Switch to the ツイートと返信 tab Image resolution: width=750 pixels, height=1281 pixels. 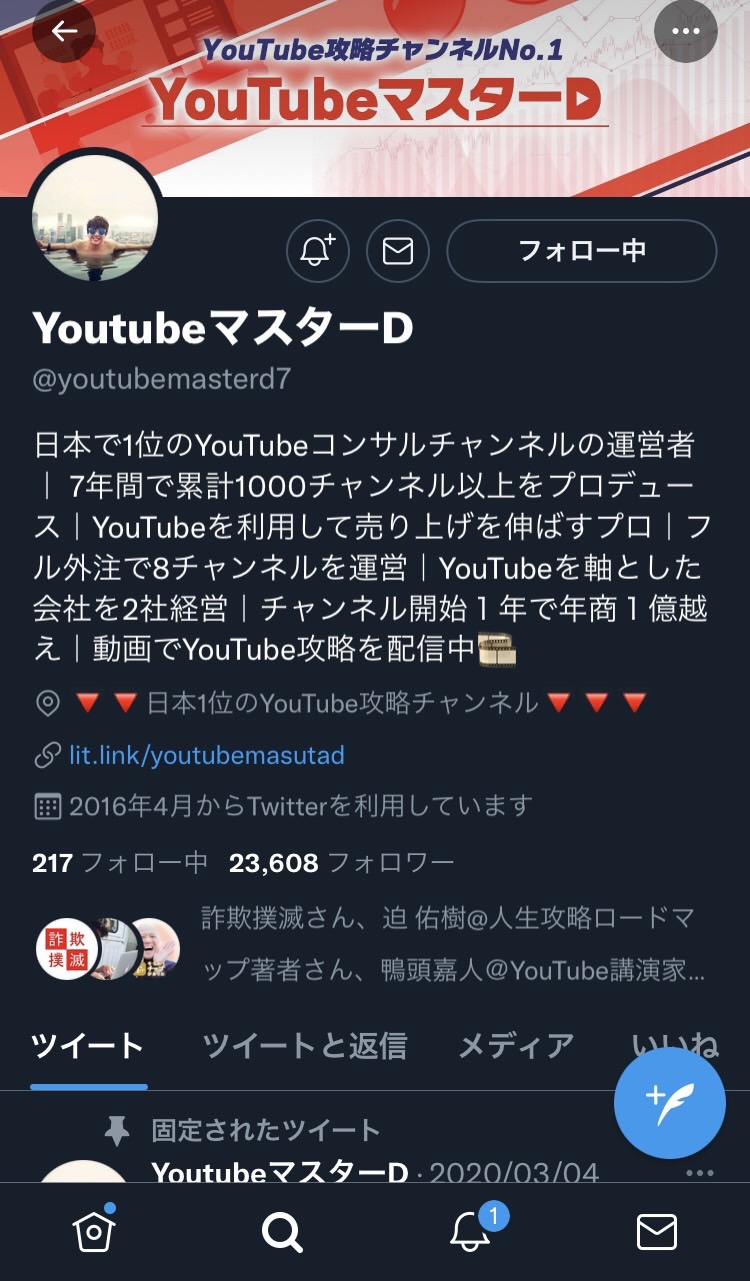(304, 1046)
